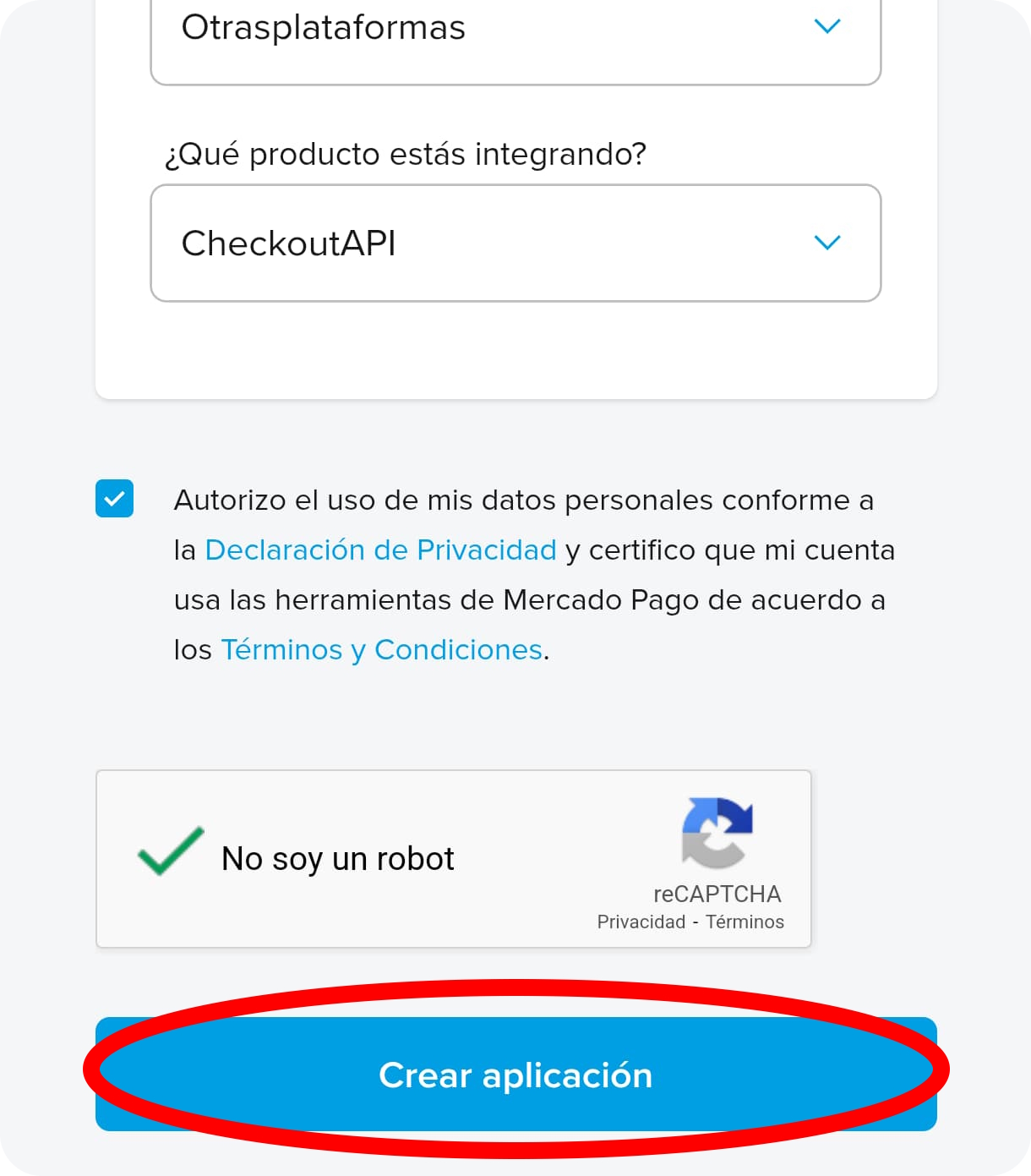Select the 'No soy un robot' text label
The height and width of the screenshot is (1176, 1031).
[337, 857]
